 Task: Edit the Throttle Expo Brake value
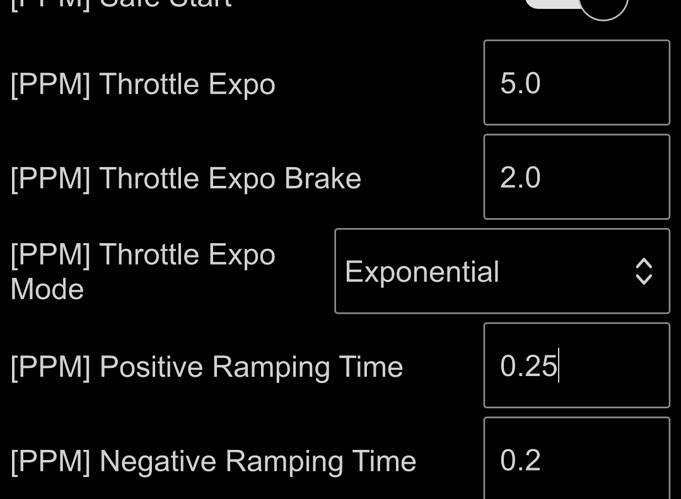576,177
